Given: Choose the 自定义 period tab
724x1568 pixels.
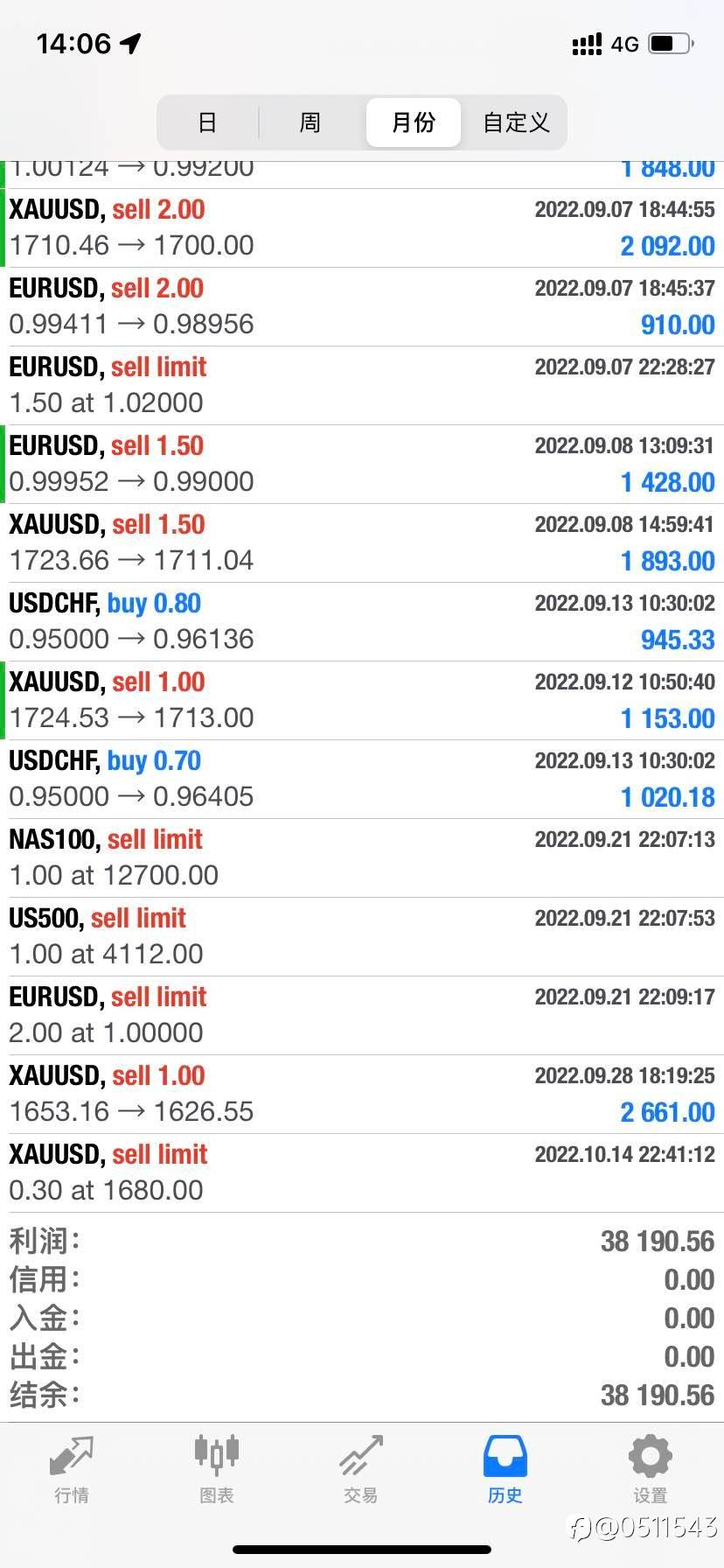Looking at the screenshot, I should click(516, 122).
